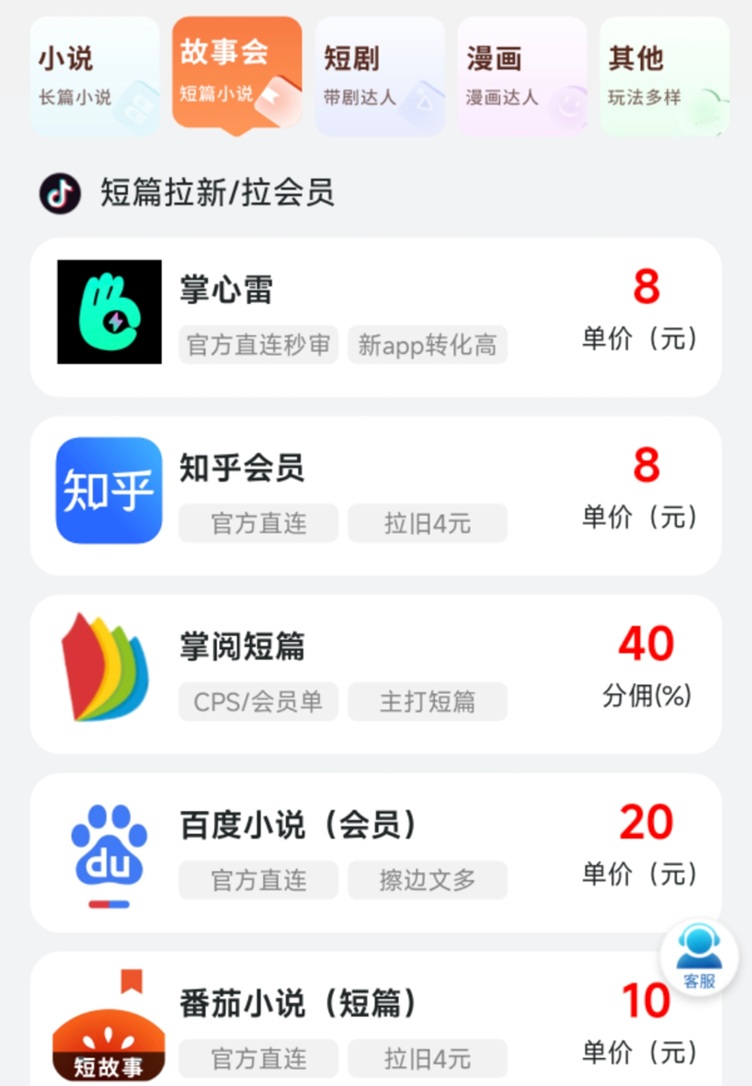
Task: Click the 新app转化高 tag
Action: (x=428, y=345)
